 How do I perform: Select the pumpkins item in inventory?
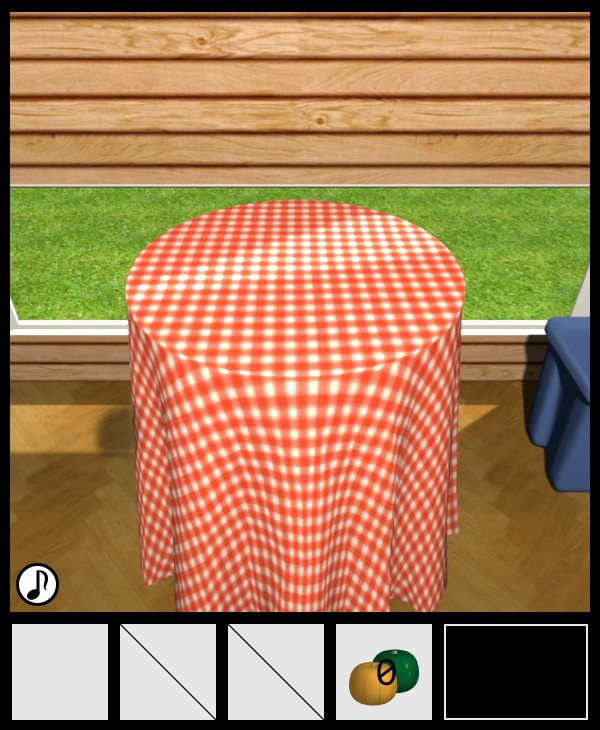pyautogui.click(x=384, y=672)
